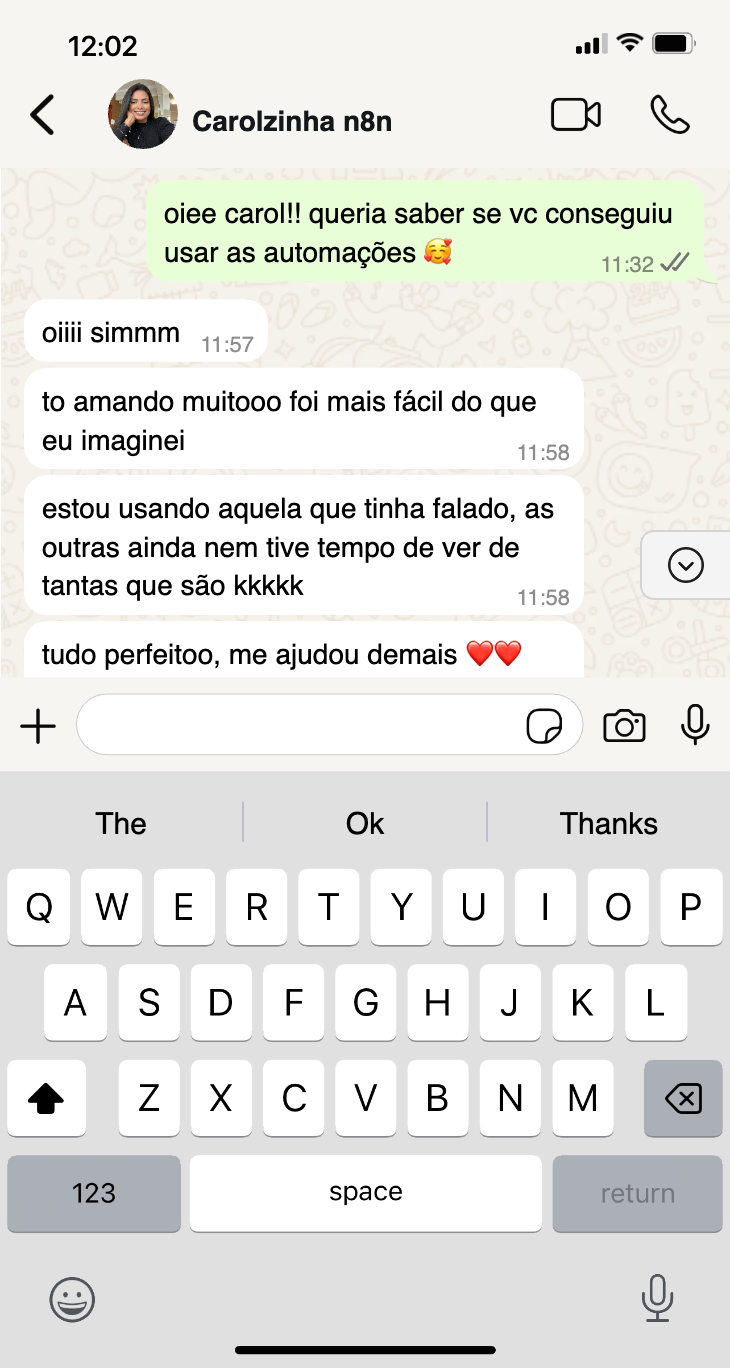Open the sticker picker
The width and height of the screenshot is (730, 1368).
click(x=544, y=727)
